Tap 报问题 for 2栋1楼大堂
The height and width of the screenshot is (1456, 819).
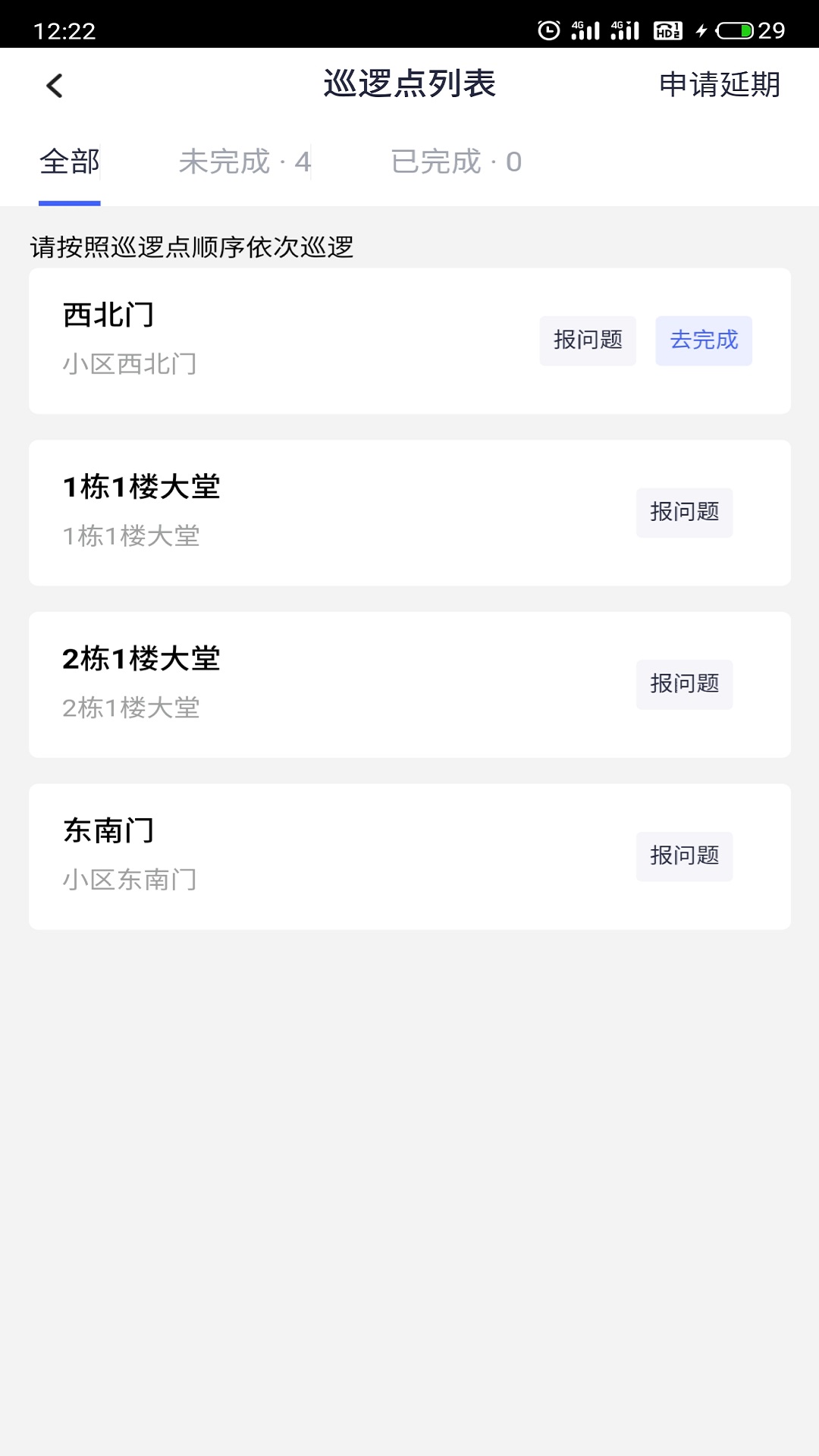684,684
